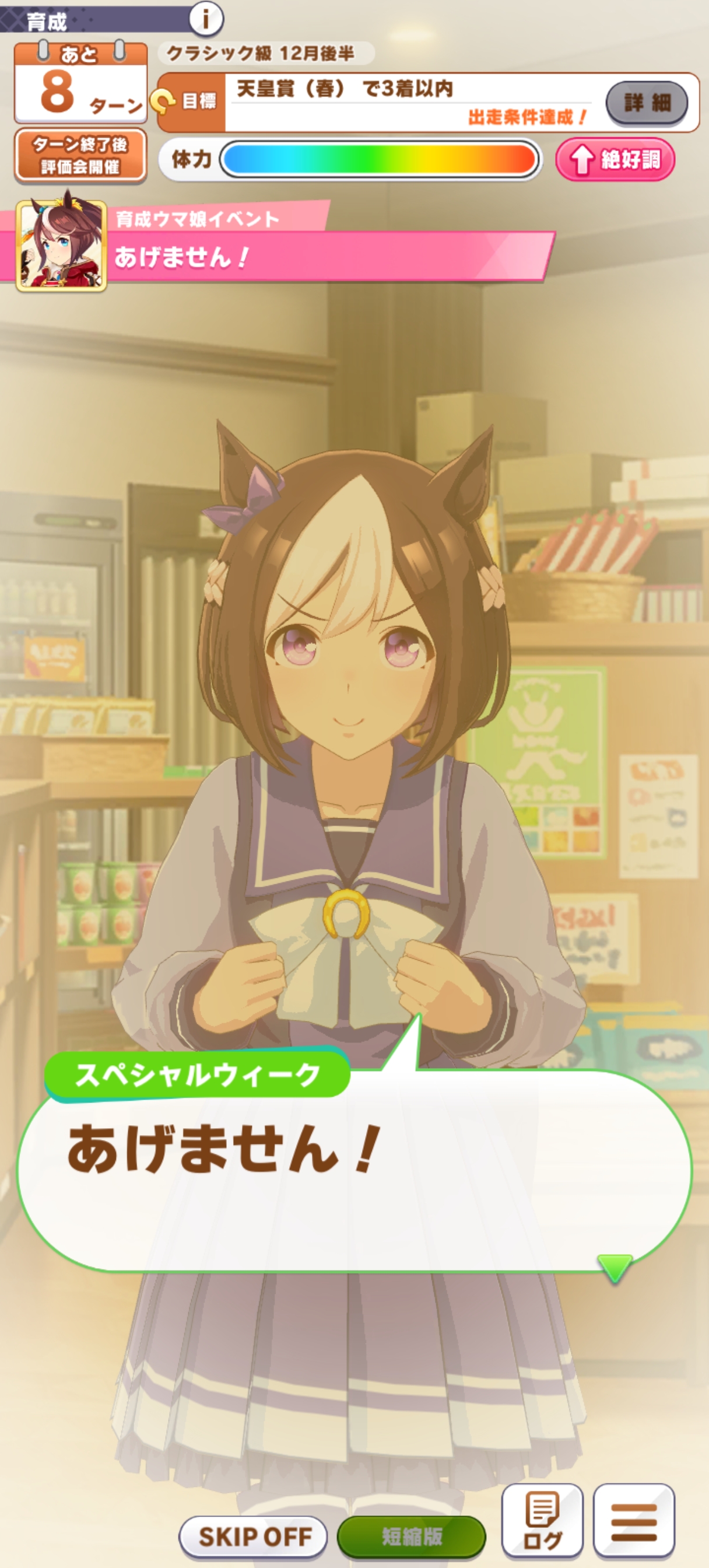Image resolution: width=709 pixels, height=1568 pixels.
Task: Switch to the 短縮版 shortened event
Action: click(x=412, y=1536)
